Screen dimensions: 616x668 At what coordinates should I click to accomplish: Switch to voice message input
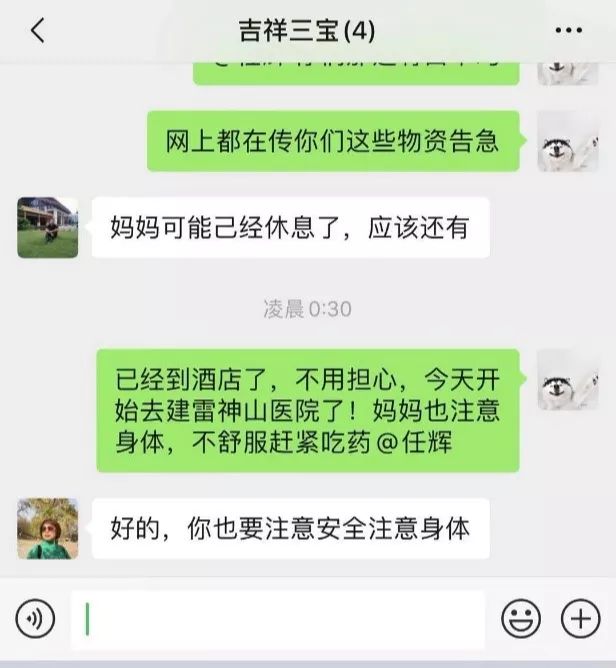36,619
